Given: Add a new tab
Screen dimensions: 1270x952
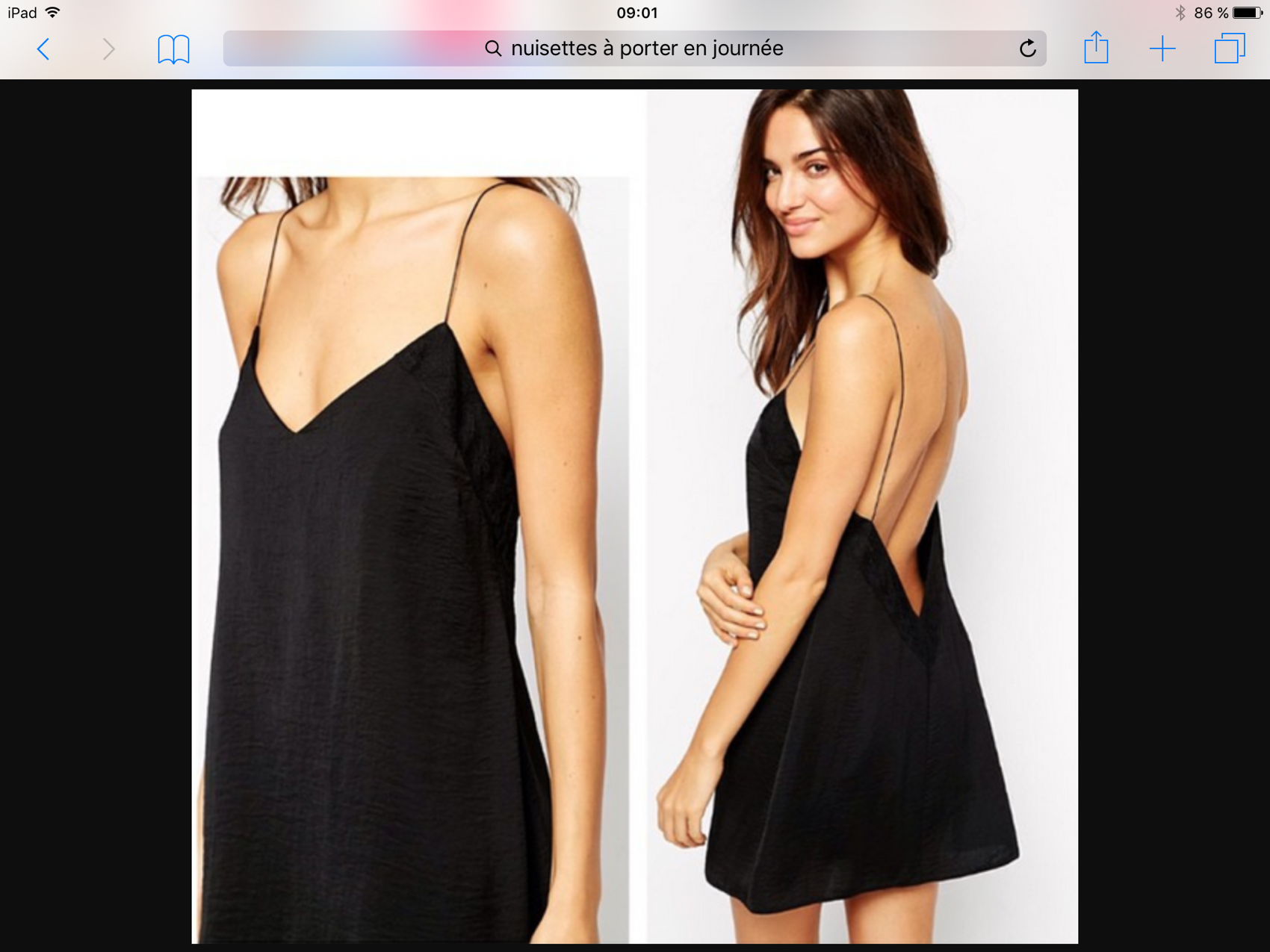Looking at the screenshot, I should 1162,49.
